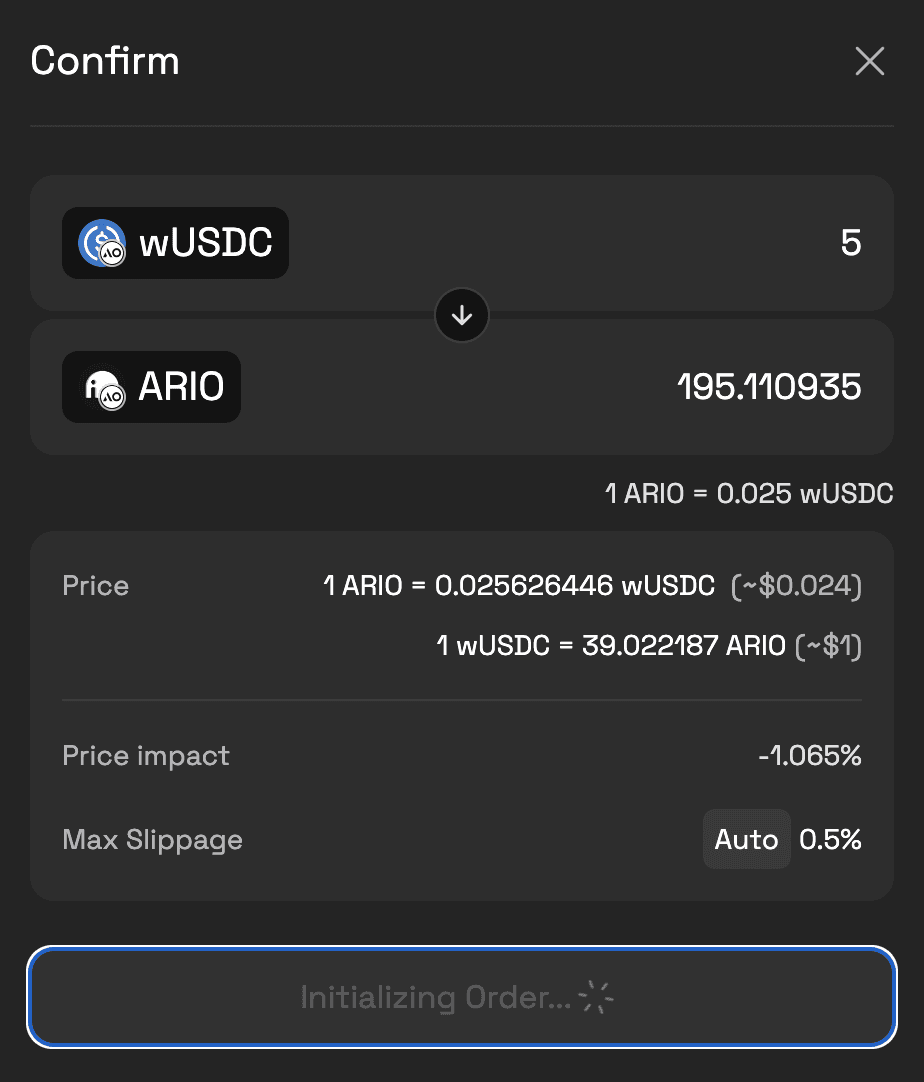Select Auto max slippage
This screenshot has height=1082, width=924.
[x=746, y=839]
